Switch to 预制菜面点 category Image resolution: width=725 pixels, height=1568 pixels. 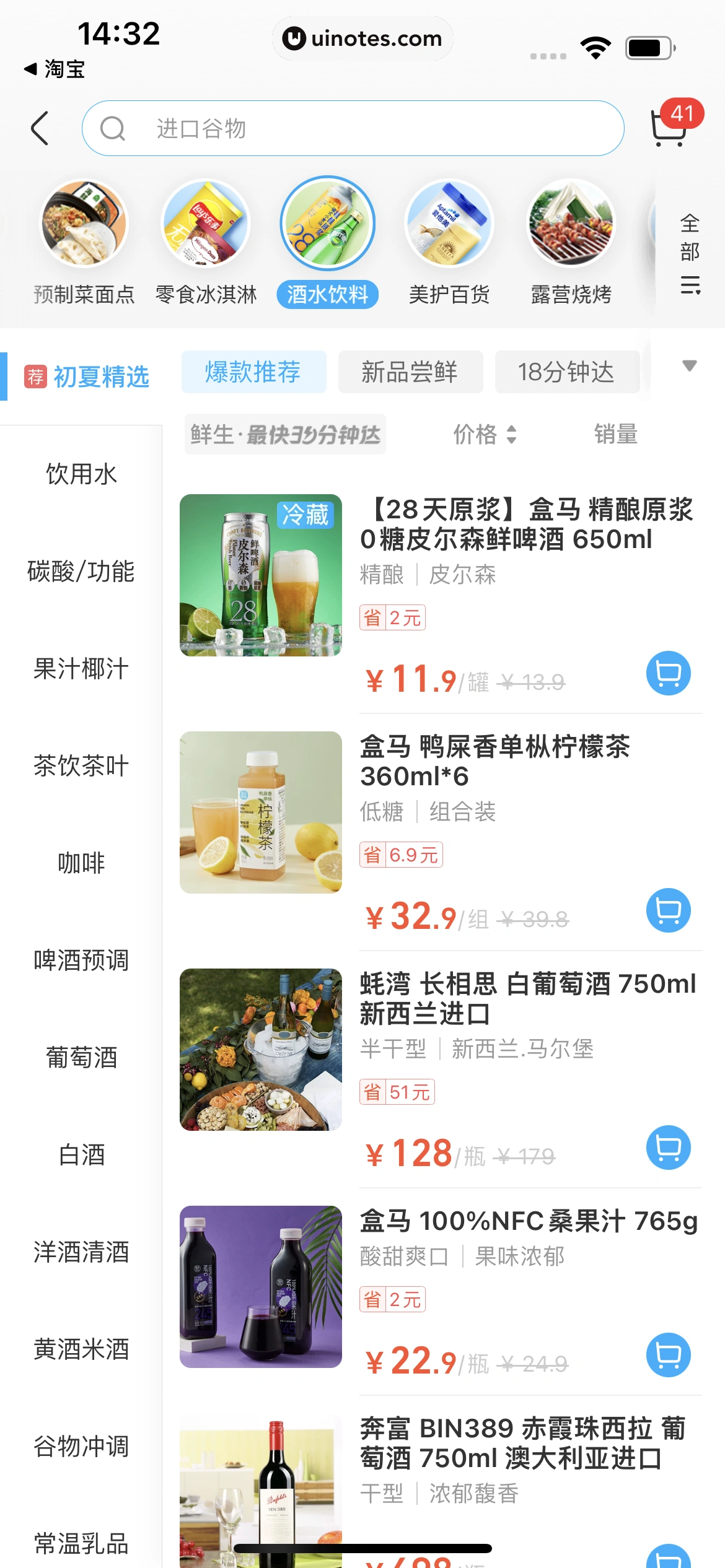coord(84,243)
